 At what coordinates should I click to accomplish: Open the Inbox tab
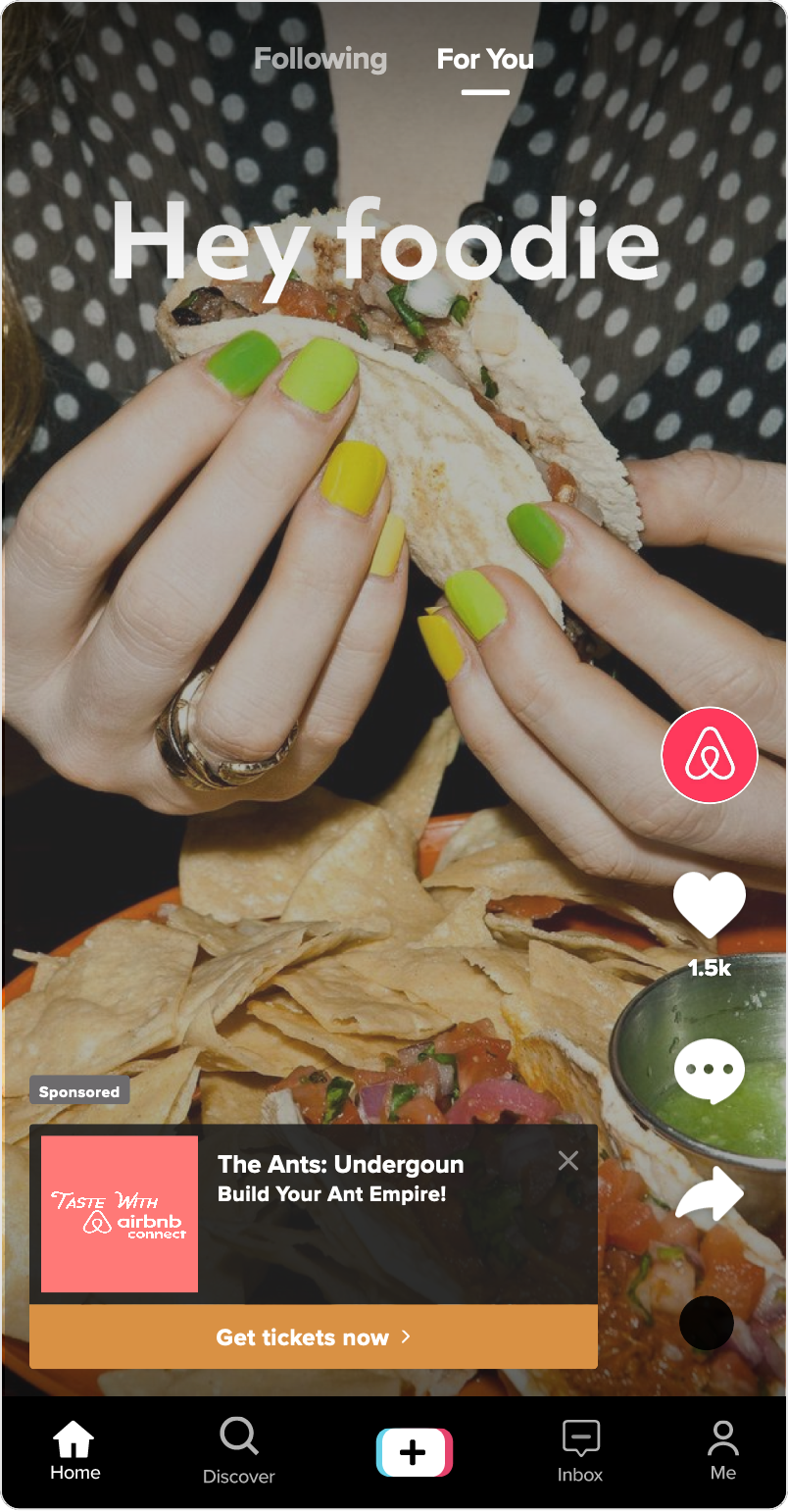point(580,1451)
